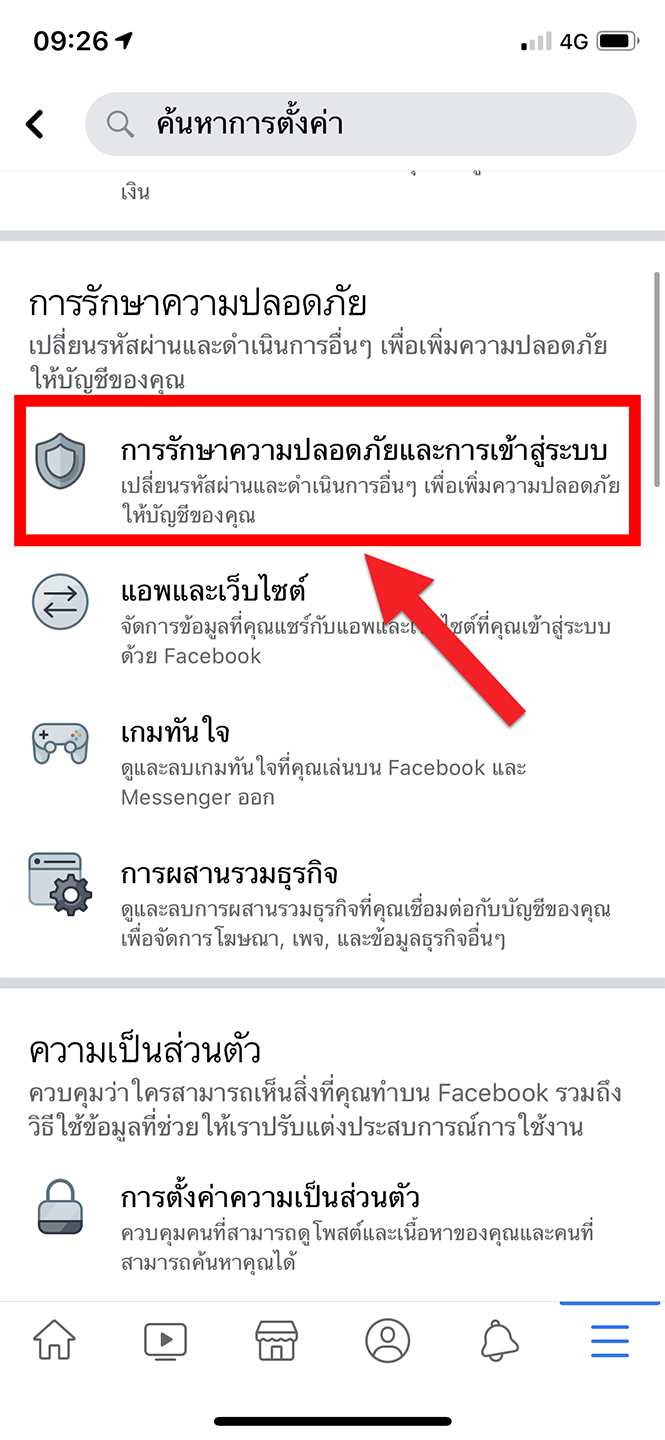Select the hamburger menu tab
The image size is (665, 1440).
[x=610, y=1339]
